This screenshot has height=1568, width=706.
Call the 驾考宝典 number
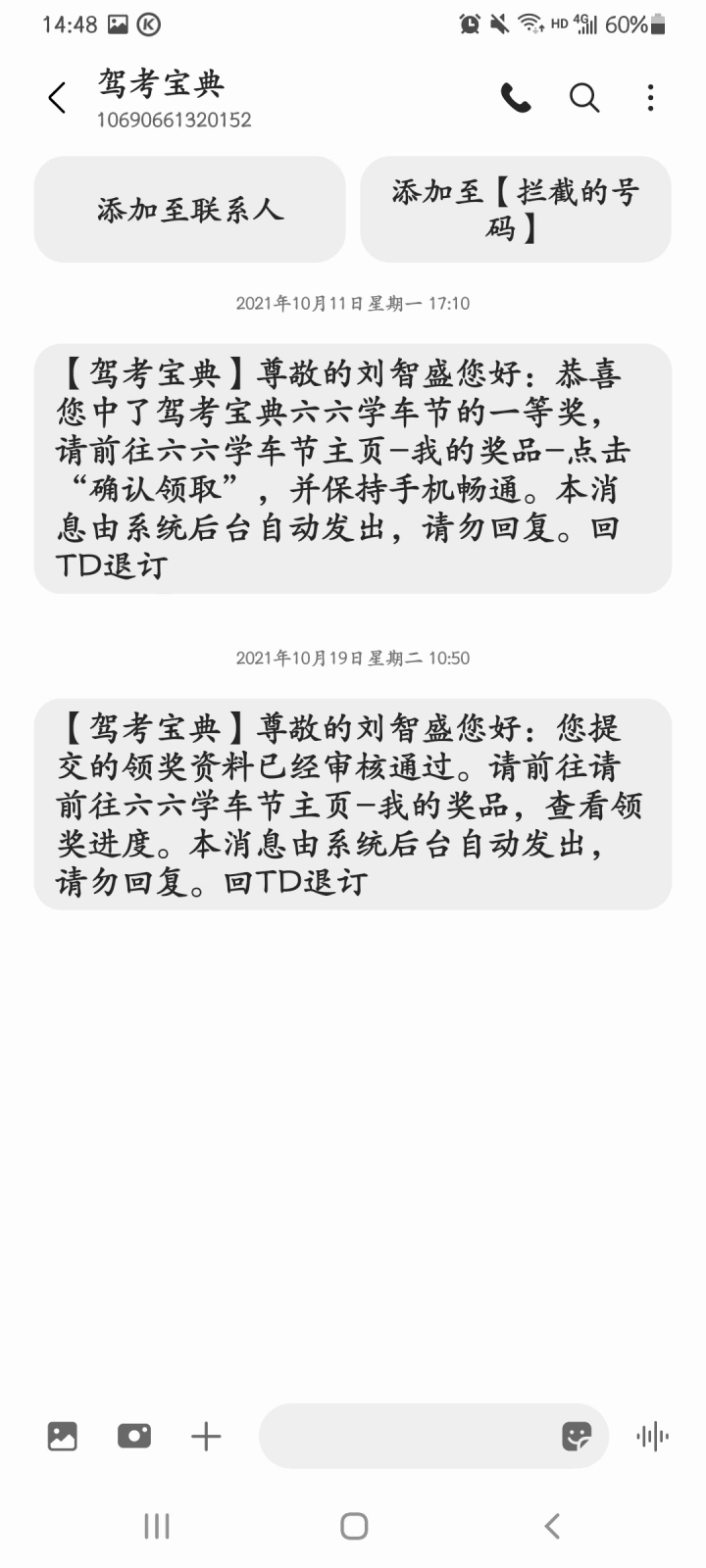tap(516, 98)
